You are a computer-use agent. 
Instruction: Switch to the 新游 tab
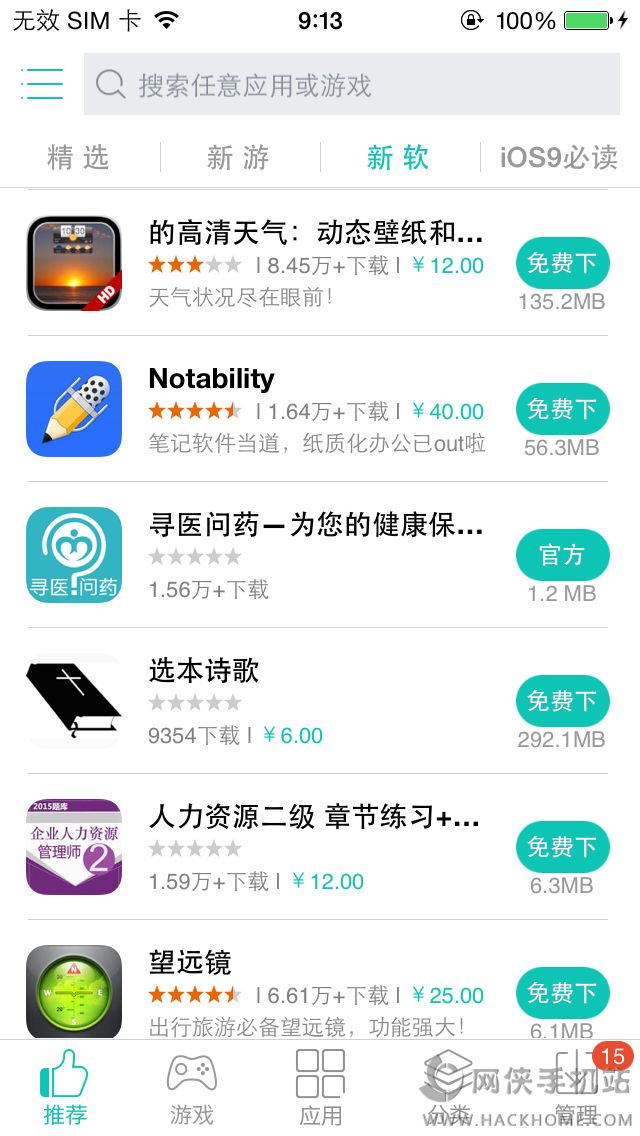click(238, 157)
